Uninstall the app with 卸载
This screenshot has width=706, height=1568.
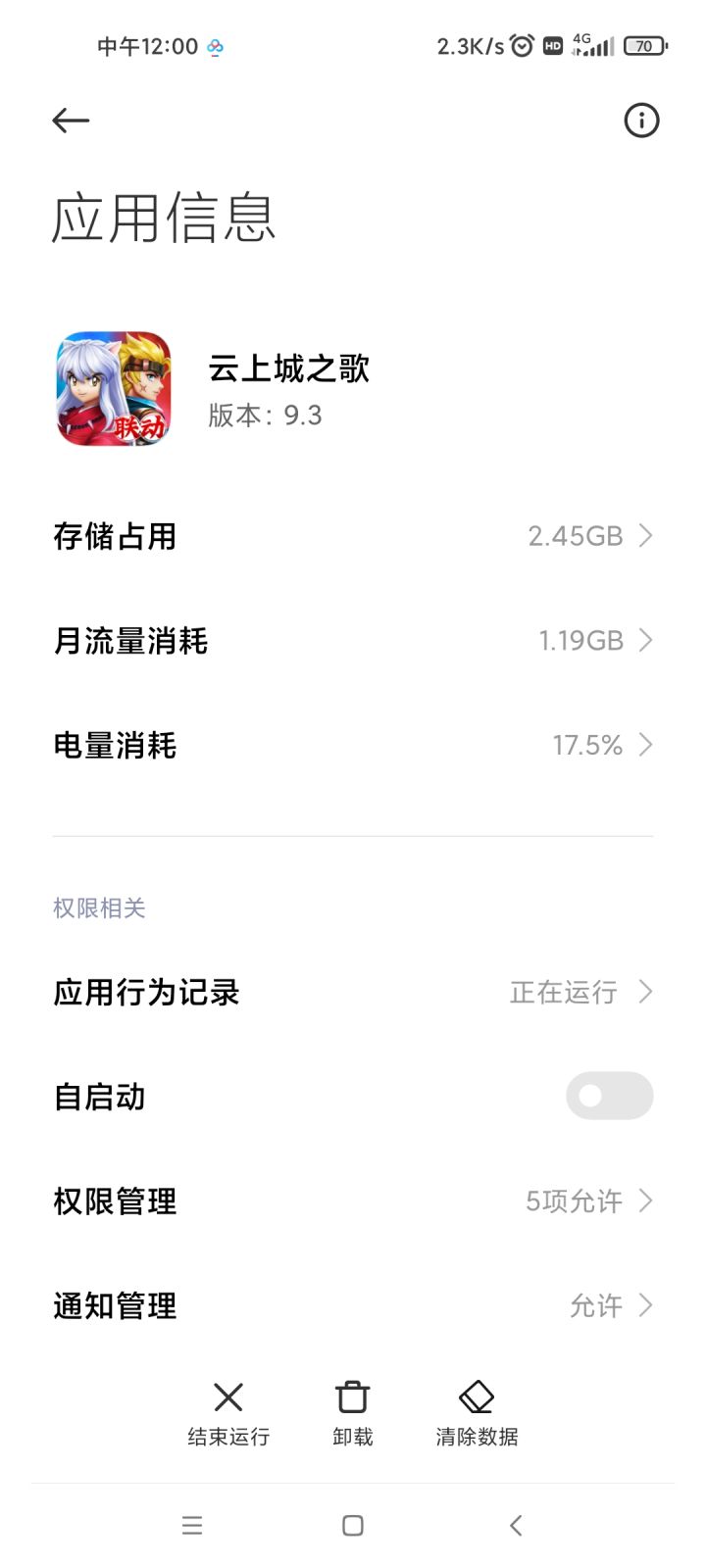click(x=353, y=1413)
